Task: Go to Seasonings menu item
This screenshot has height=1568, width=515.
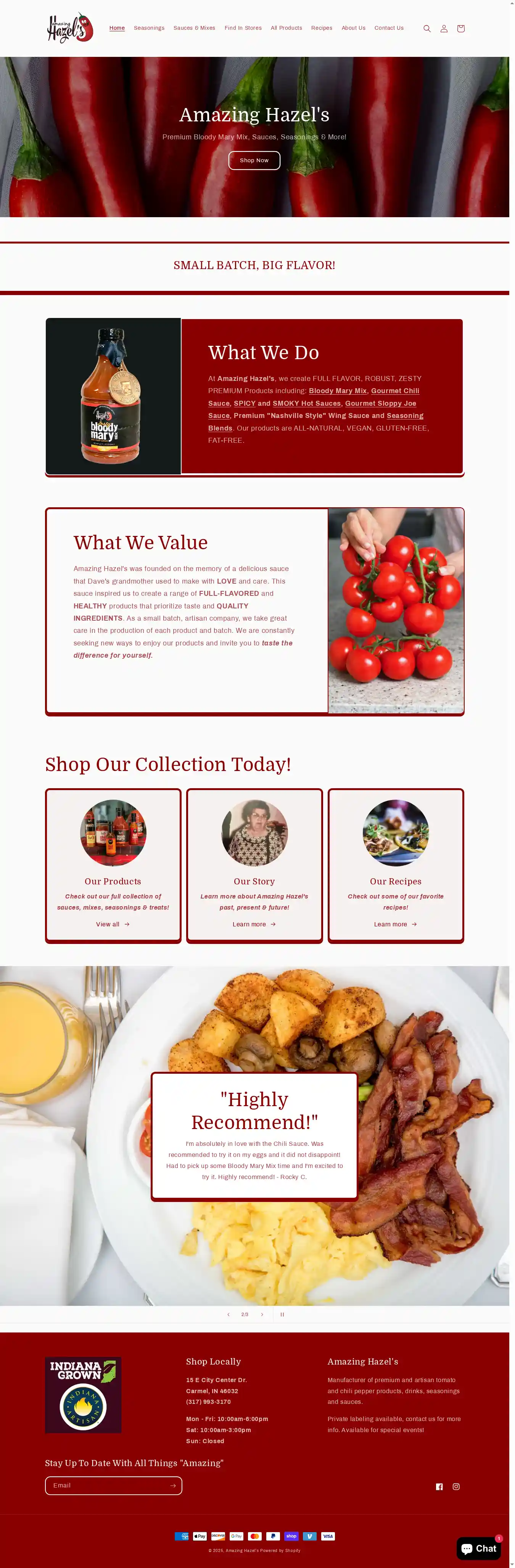Action: (149, 28)
